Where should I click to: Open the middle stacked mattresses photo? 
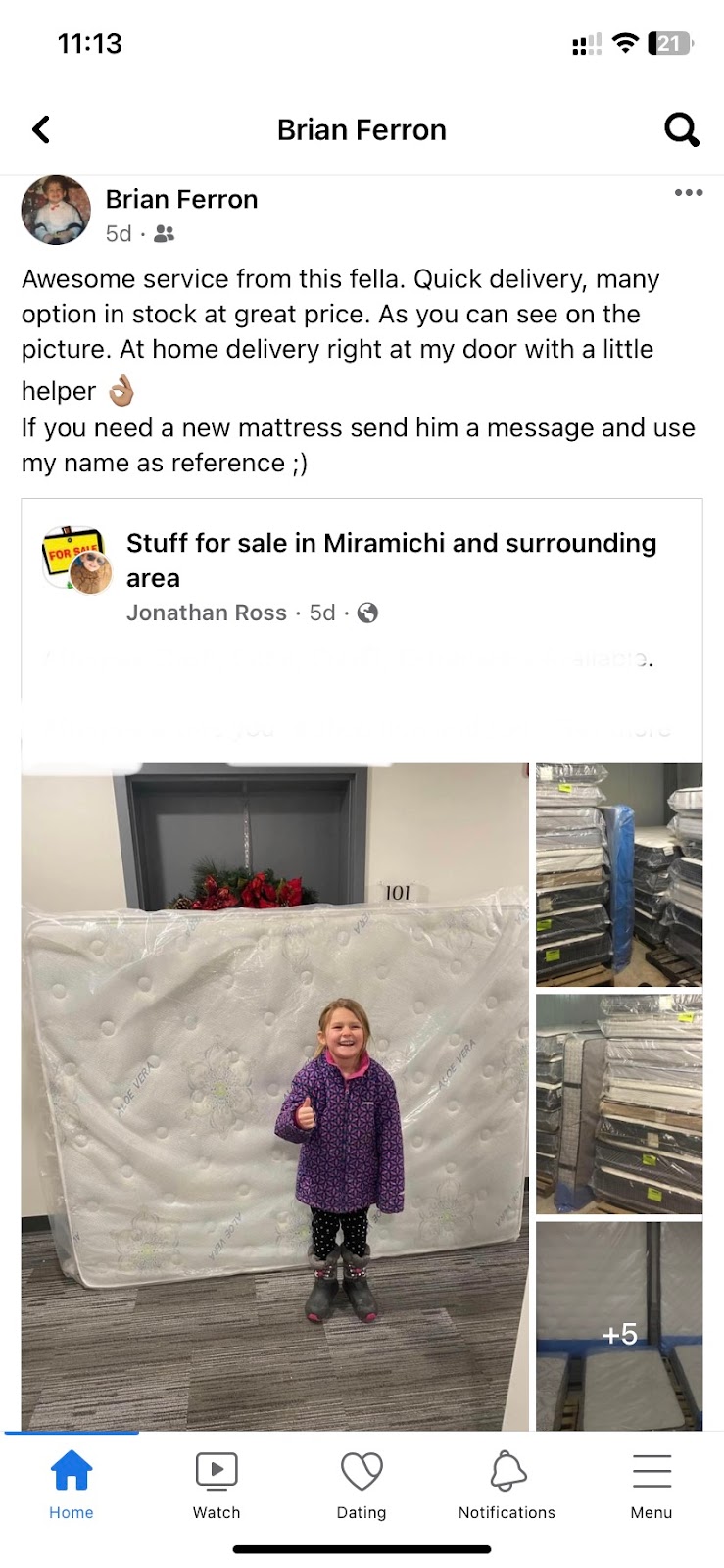(x=618, y=1103)
